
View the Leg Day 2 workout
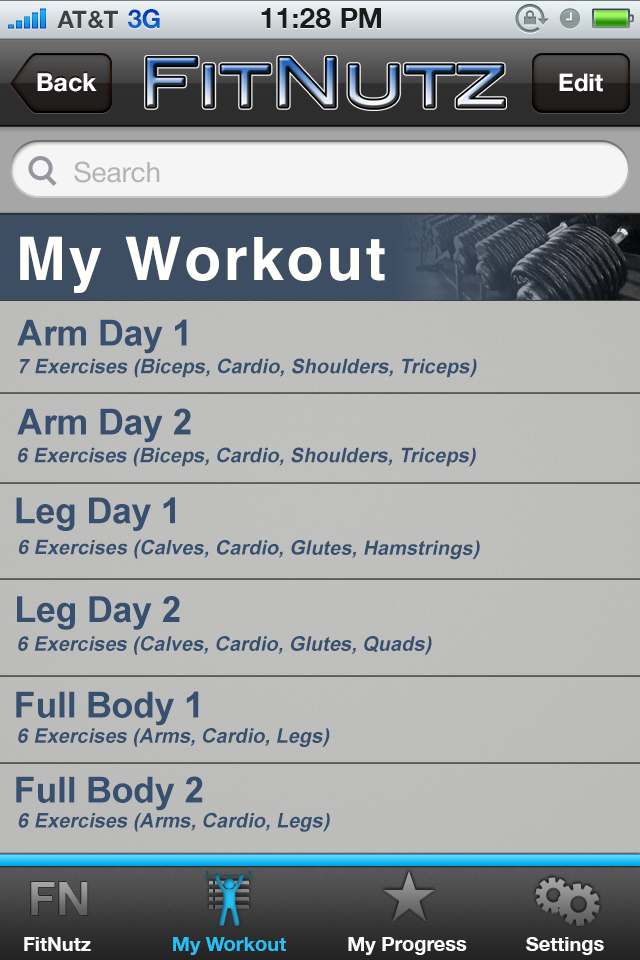pyautogui.click(x=320, y=626)
